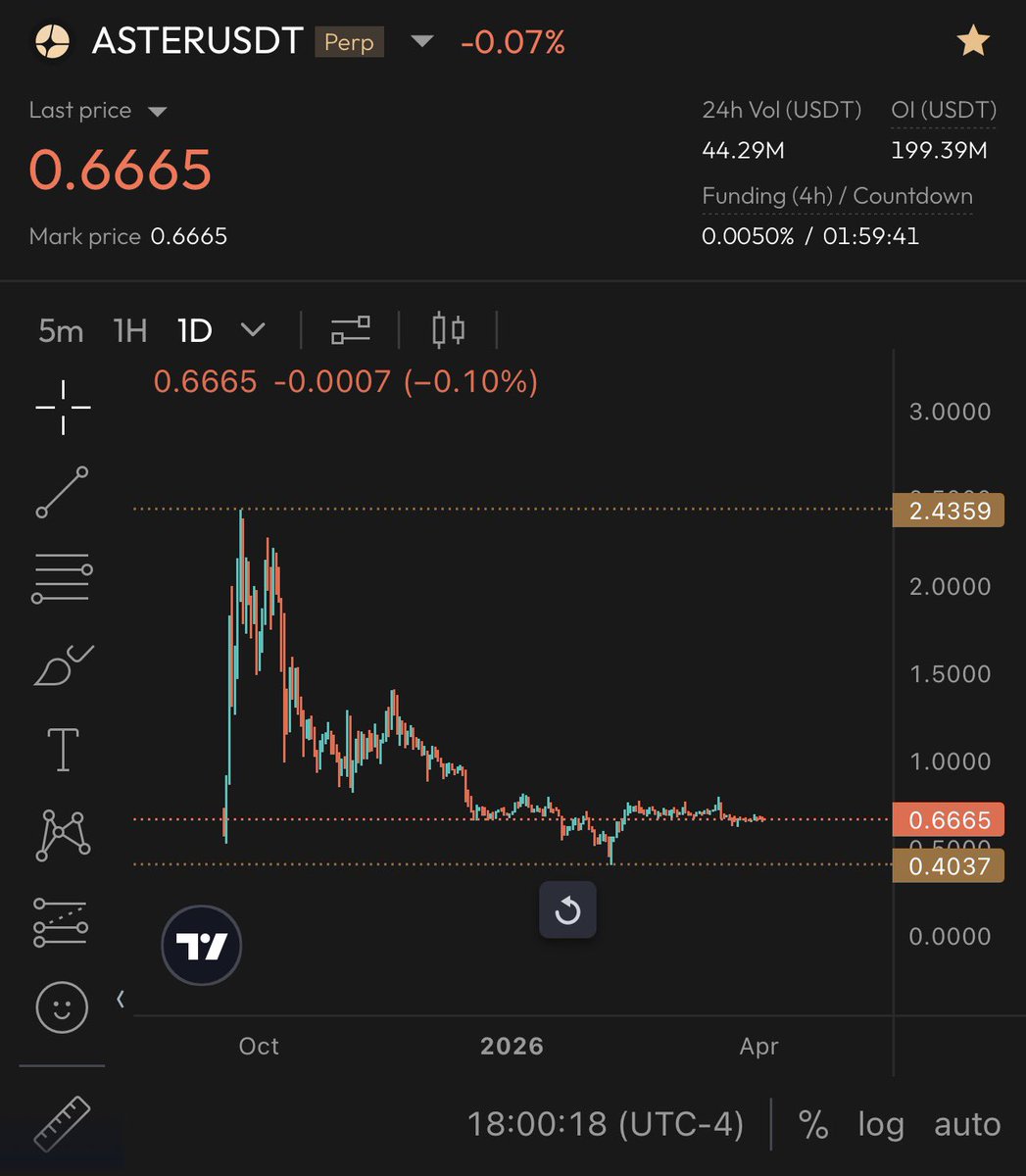The image size is (1026, 1176).
Task: Open the pattern drawing tool
Action: coord(63,836)
